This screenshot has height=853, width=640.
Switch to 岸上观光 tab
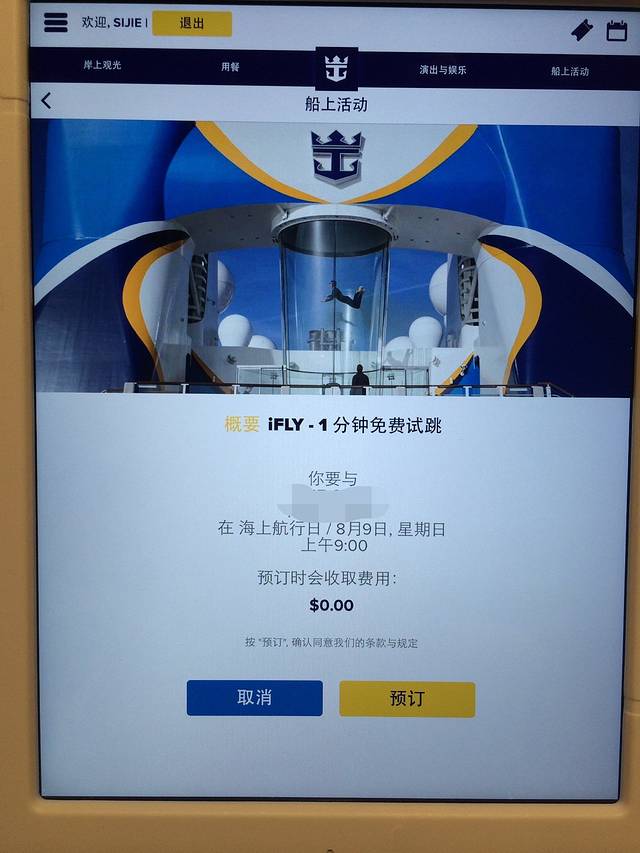pyautogui.click(x=102, y=66)
